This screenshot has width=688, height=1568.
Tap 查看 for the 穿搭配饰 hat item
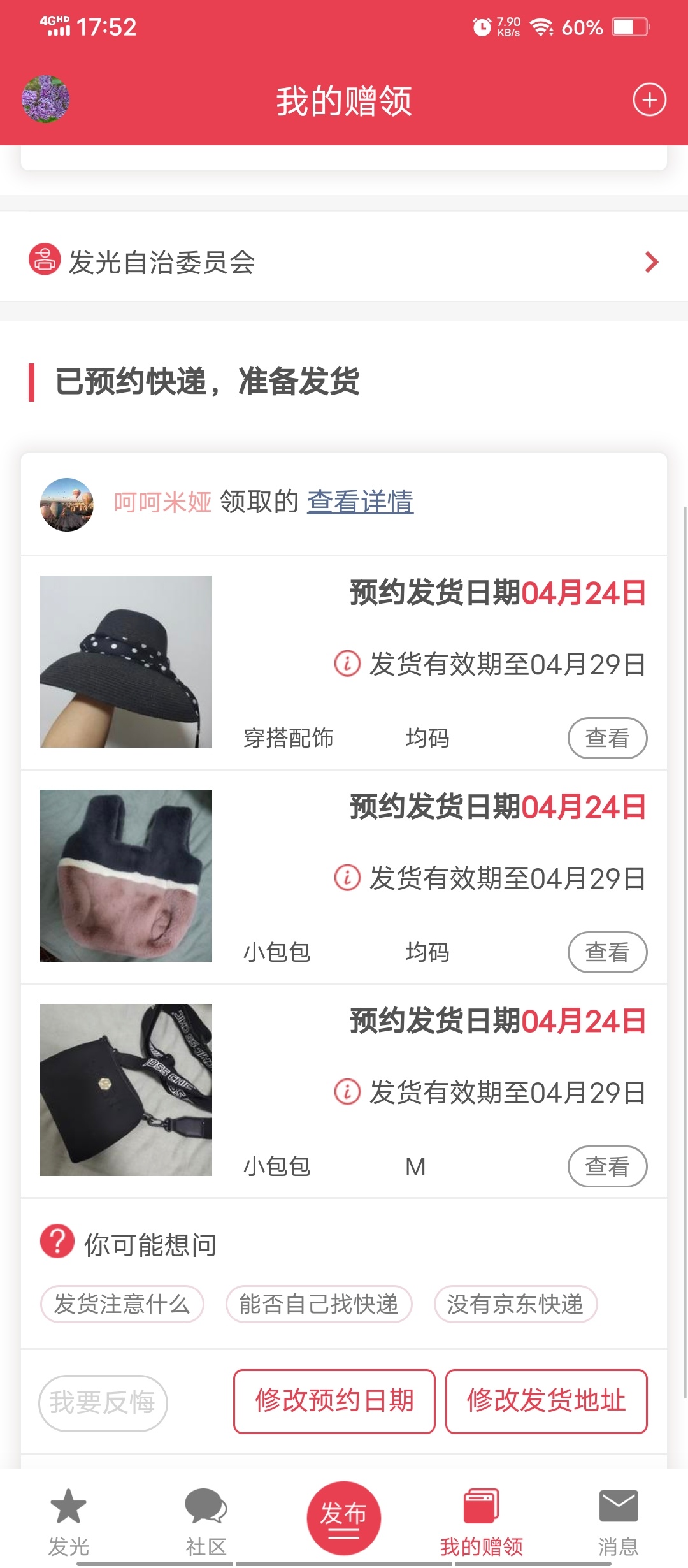[x=607, y=738]
